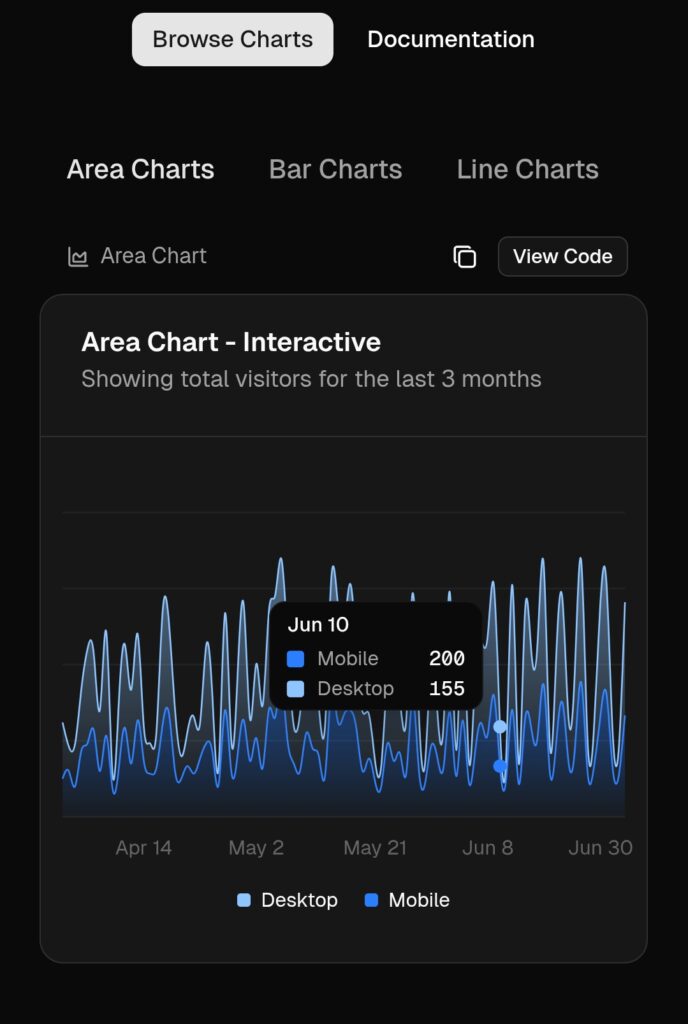Switch to the Line Charts tab
This screenshot has height=1024, width=688.
(527, 169)
